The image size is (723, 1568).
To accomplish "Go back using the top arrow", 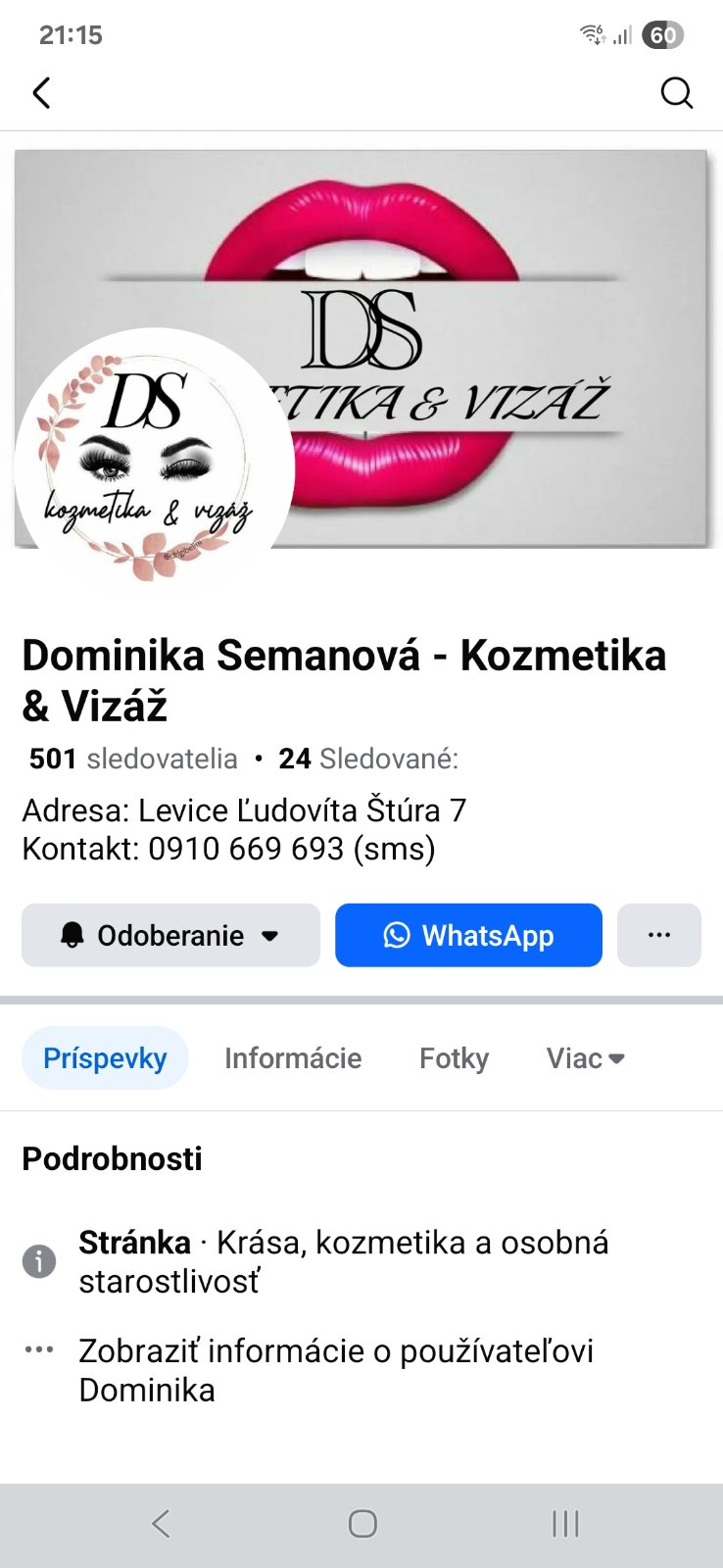I will pos(41,93).
